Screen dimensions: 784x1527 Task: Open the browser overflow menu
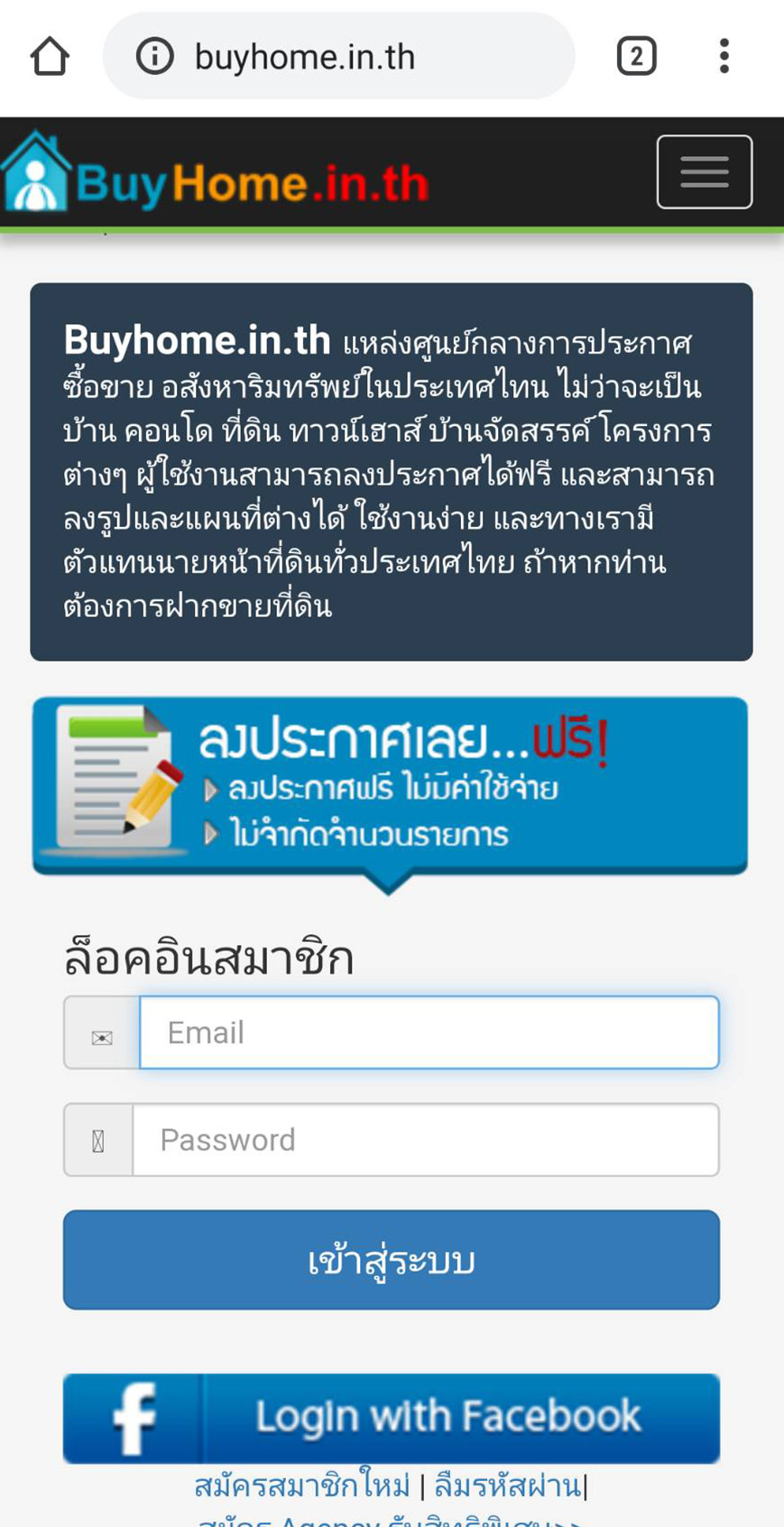[724, 56]
